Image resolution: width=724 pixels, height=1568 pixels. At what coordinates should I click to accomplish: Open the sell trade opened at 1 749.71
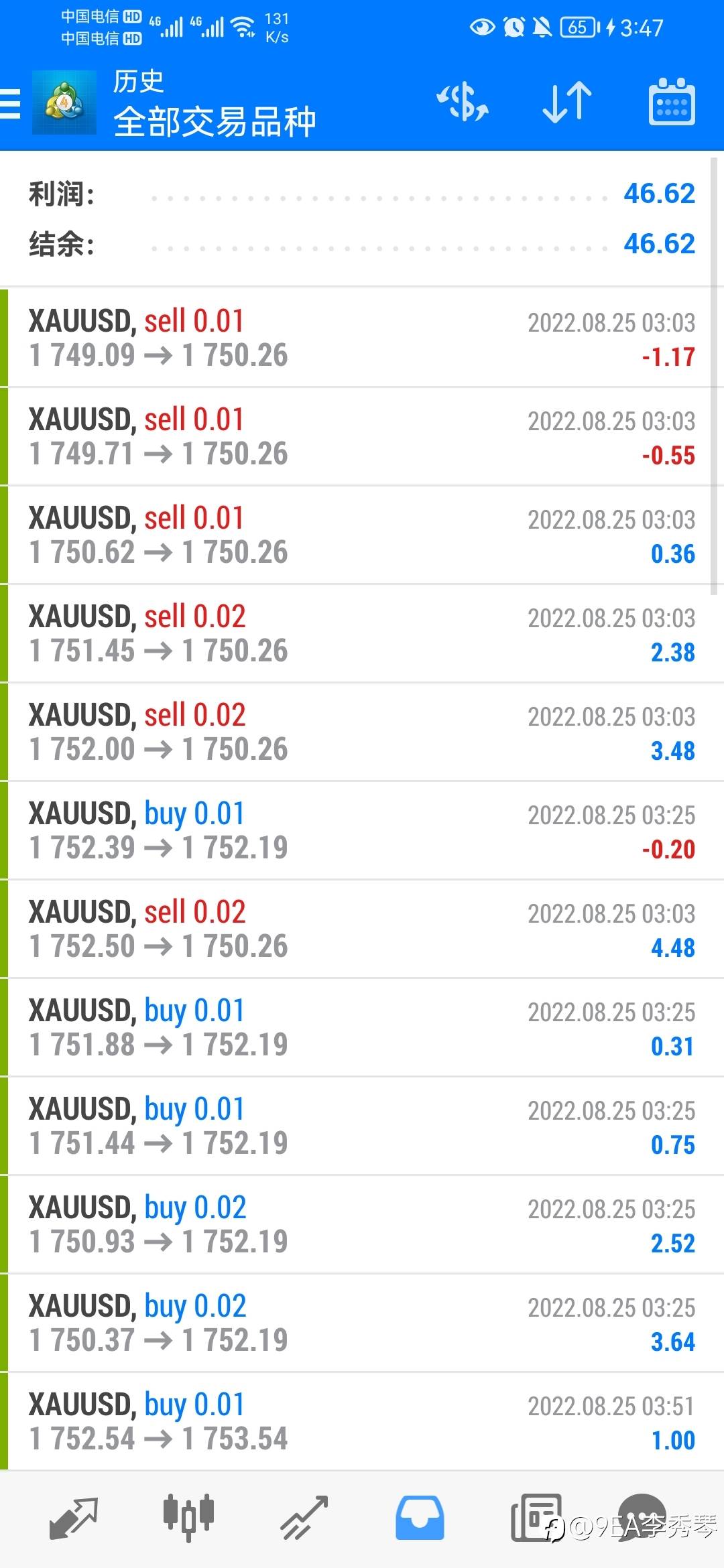click(362, 437)
